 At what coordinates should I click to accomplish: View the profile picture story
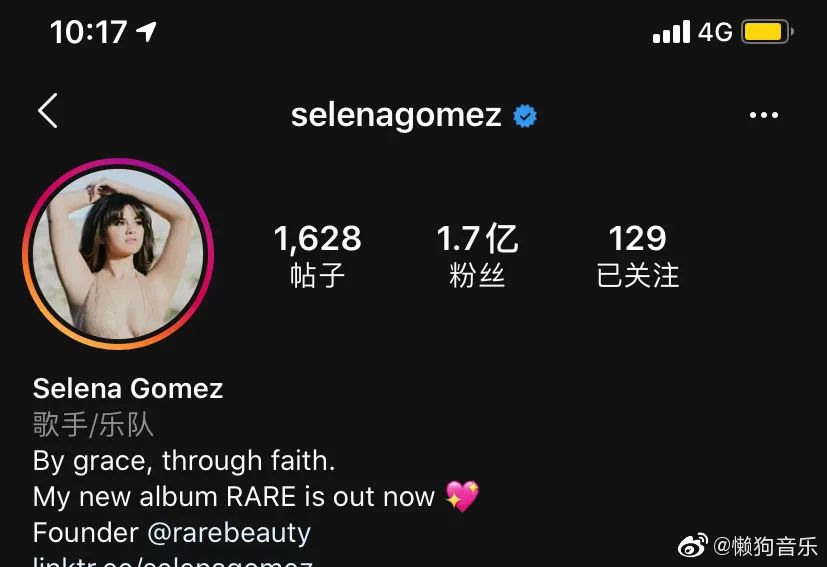coord(118,254)
